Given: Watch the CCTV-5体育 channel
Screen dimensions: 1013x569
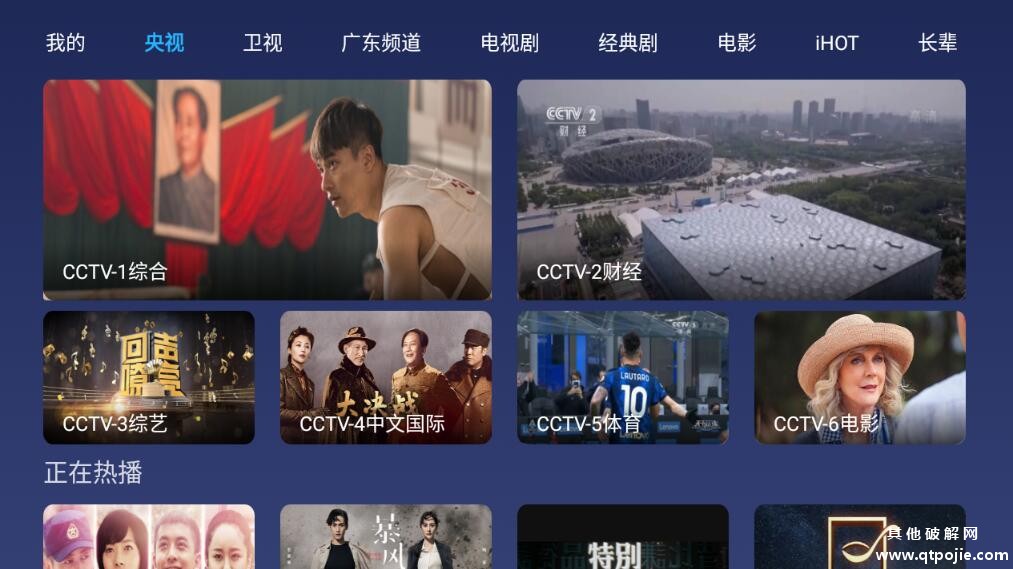Looking at the screenshot, I should pyautogui.click(x=623, y=377).
